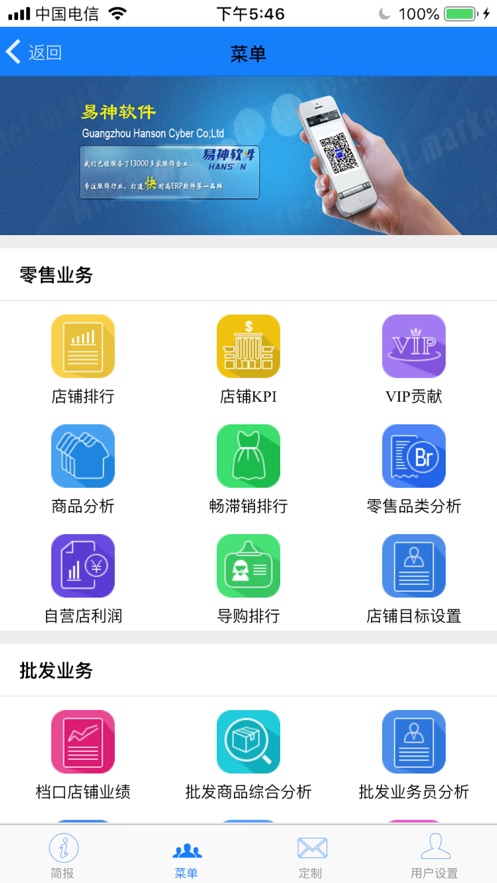497x883 pixels.
Task: Open 零售品类分析
Action: (x=414, y=469)
